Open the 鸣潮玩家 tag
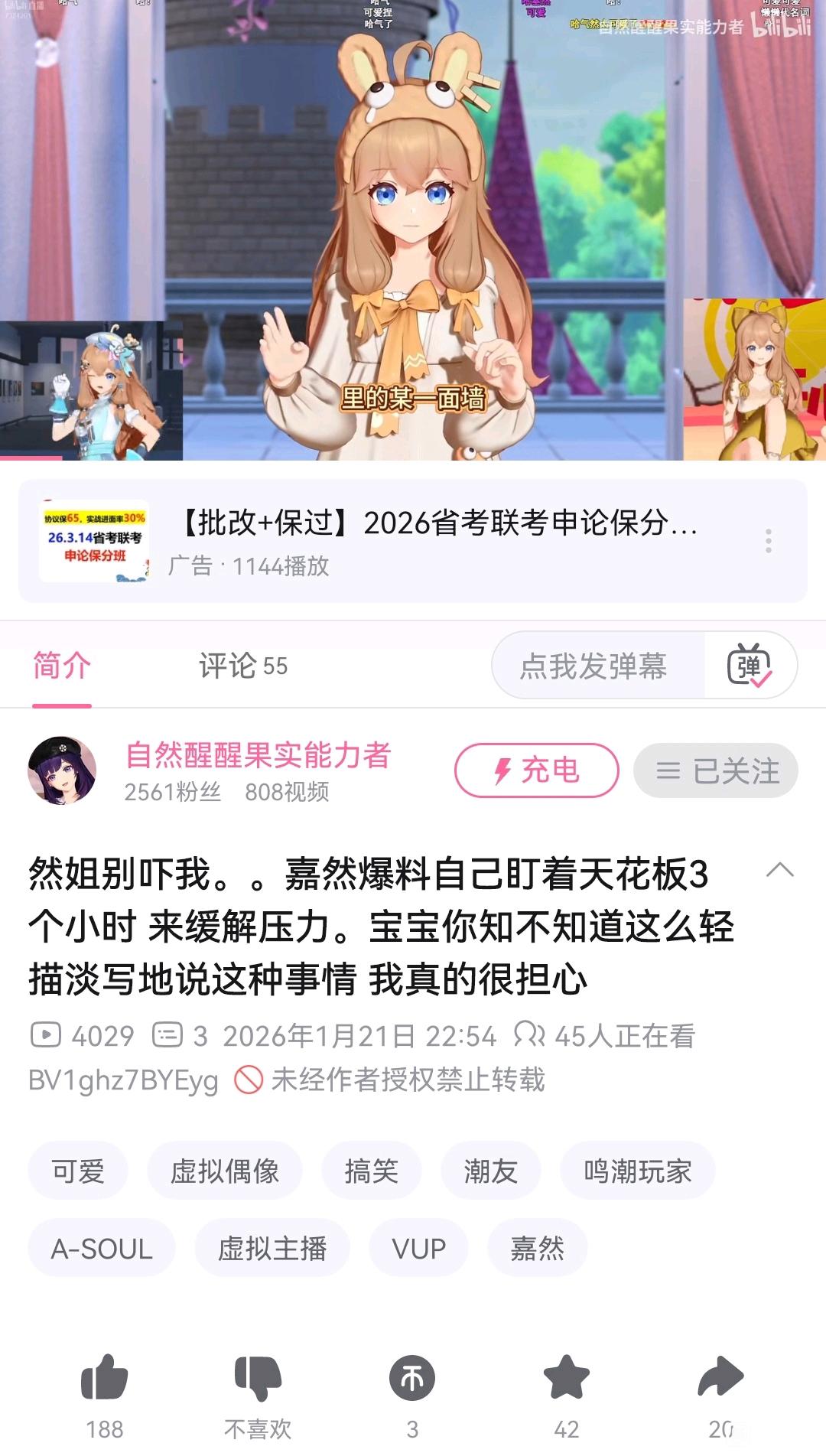Viewport: 826px width, 1456px height. [x=638, y=1171]
